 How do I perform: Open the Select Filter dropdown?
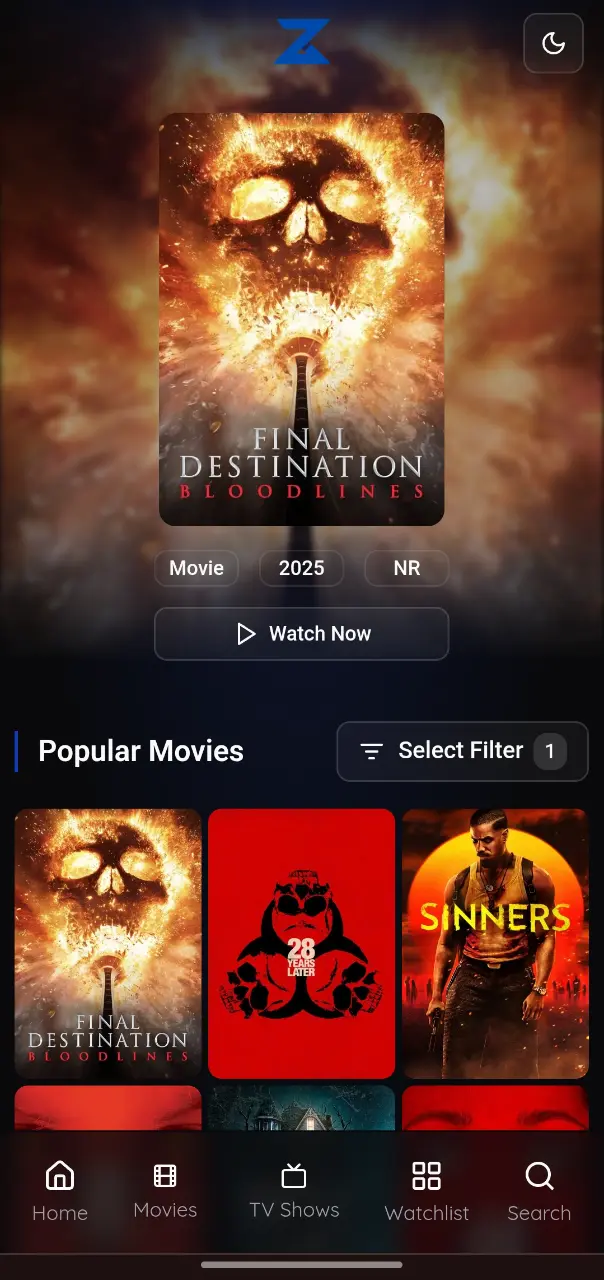click(462, 751)
